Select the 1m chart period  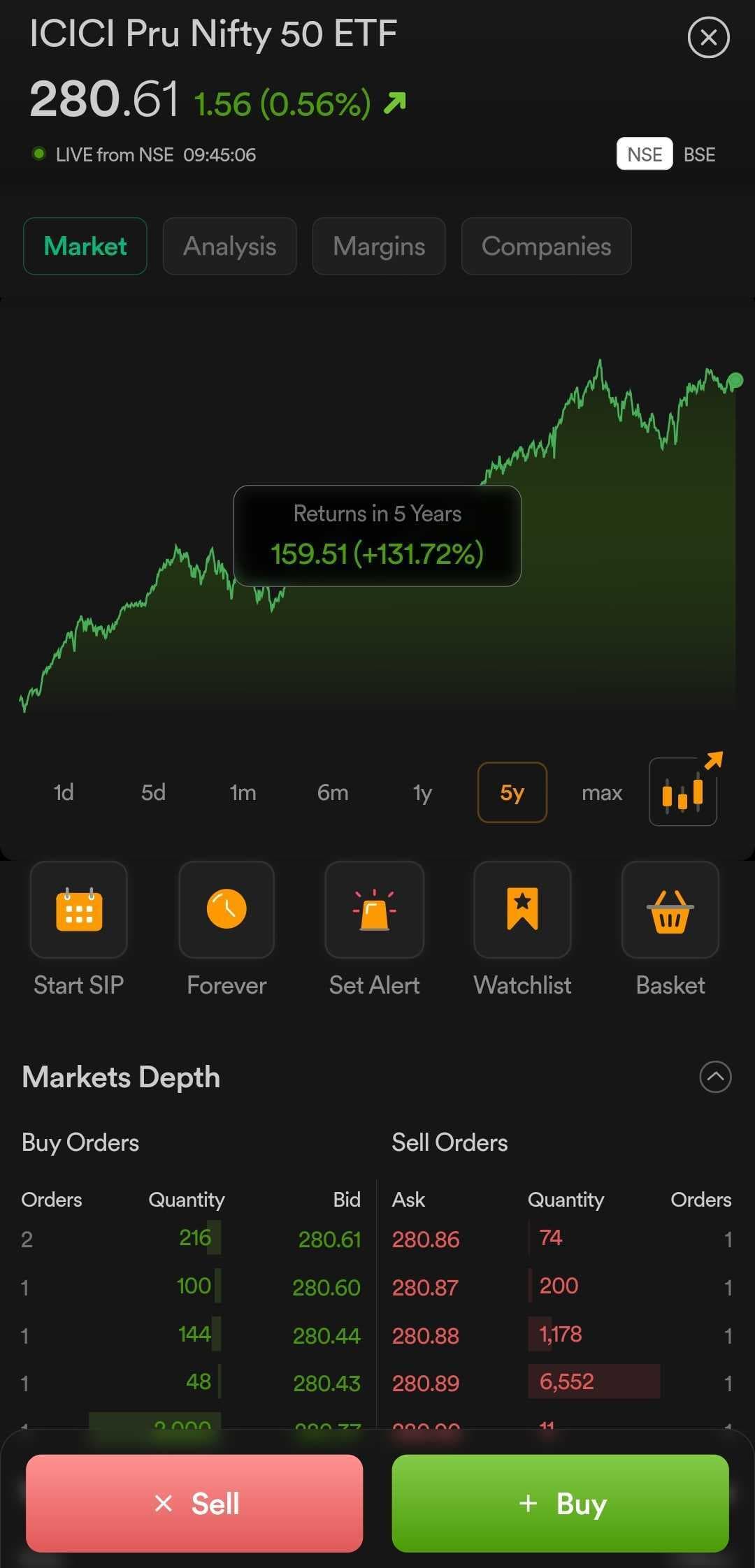point(243,792)
